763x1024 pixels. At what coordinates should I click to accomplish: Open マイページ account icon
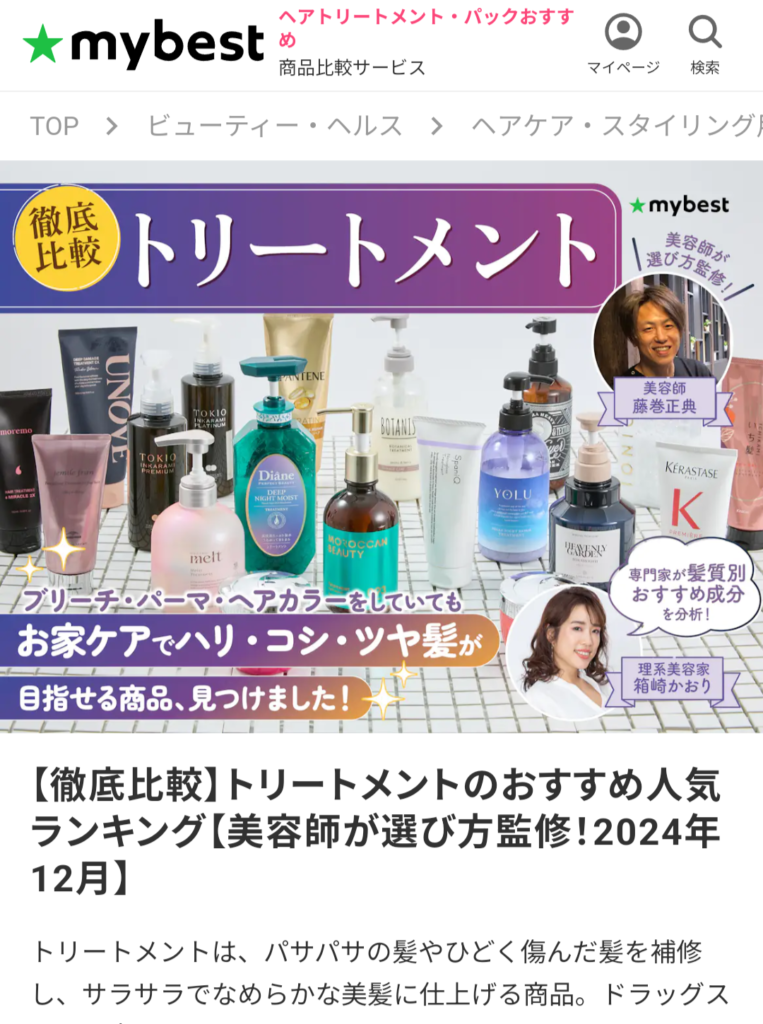click(623, 44)
